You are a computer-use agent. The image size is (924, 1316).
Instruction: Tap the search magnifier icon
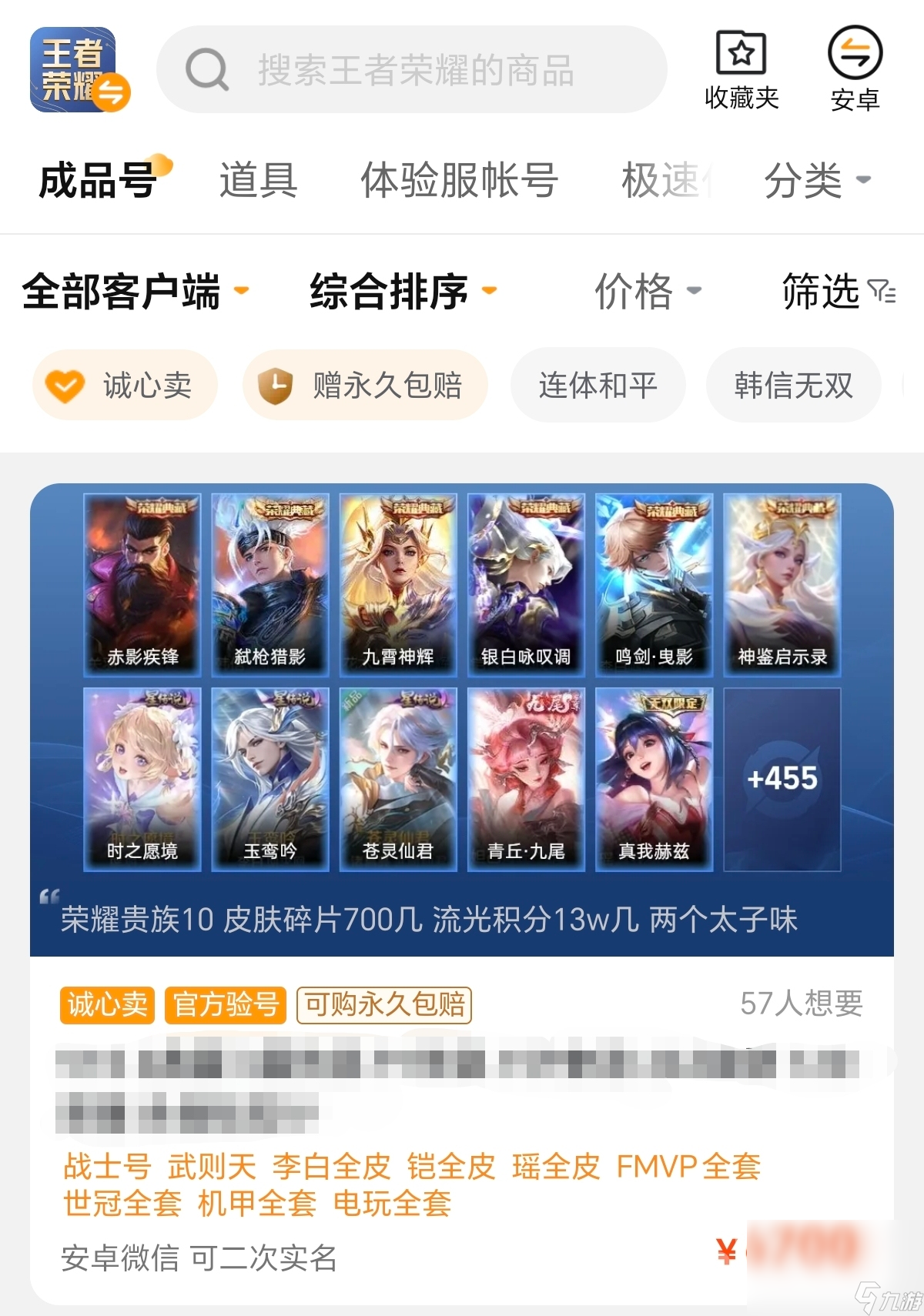[206, 69]
